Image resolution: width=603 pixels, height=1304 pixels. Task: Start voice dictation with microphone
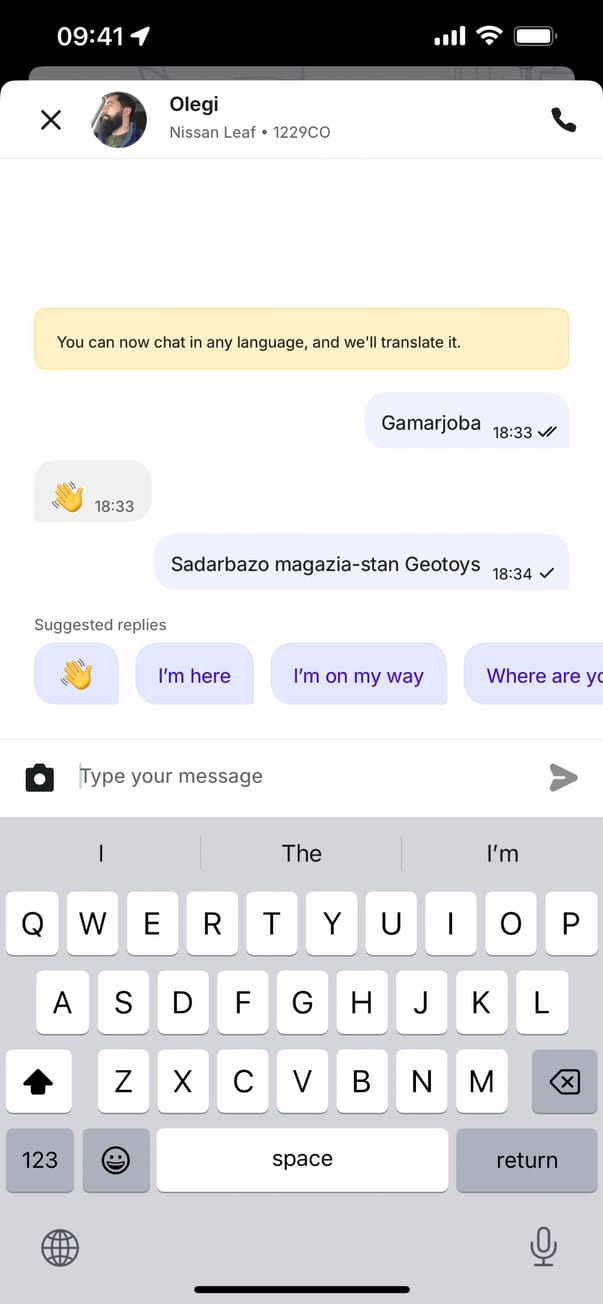click(x=543, y=1246)
